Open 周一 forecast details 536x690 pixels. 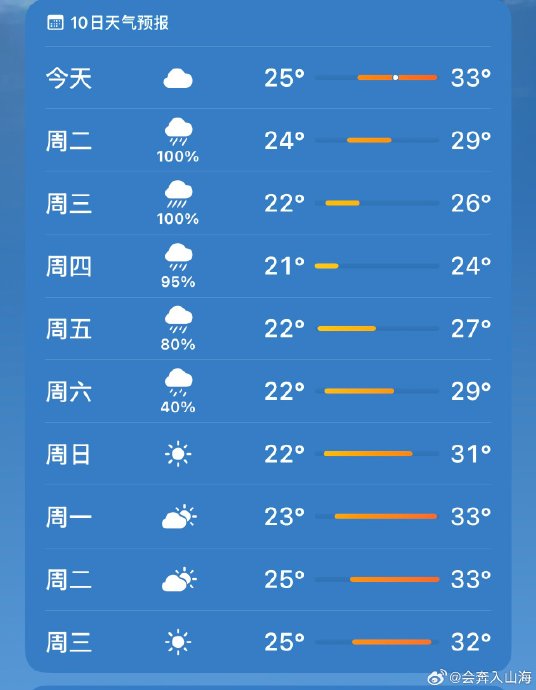(x=268, y=517)
